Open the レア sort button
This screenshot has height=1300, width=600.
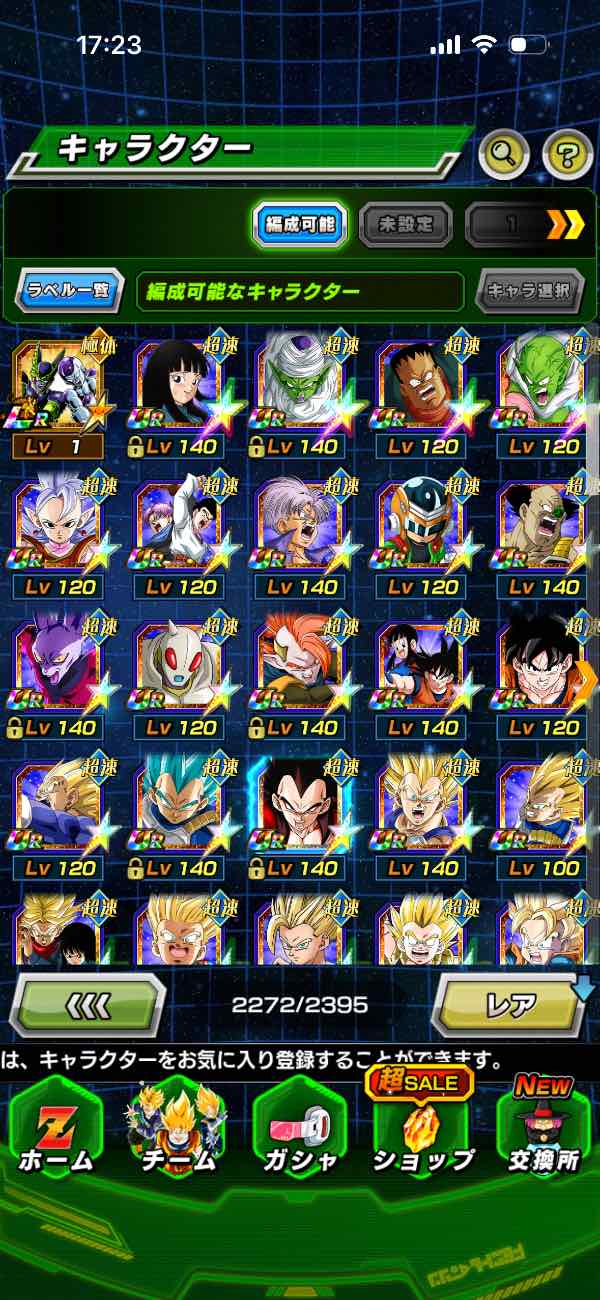click(x=509, y=1003)
